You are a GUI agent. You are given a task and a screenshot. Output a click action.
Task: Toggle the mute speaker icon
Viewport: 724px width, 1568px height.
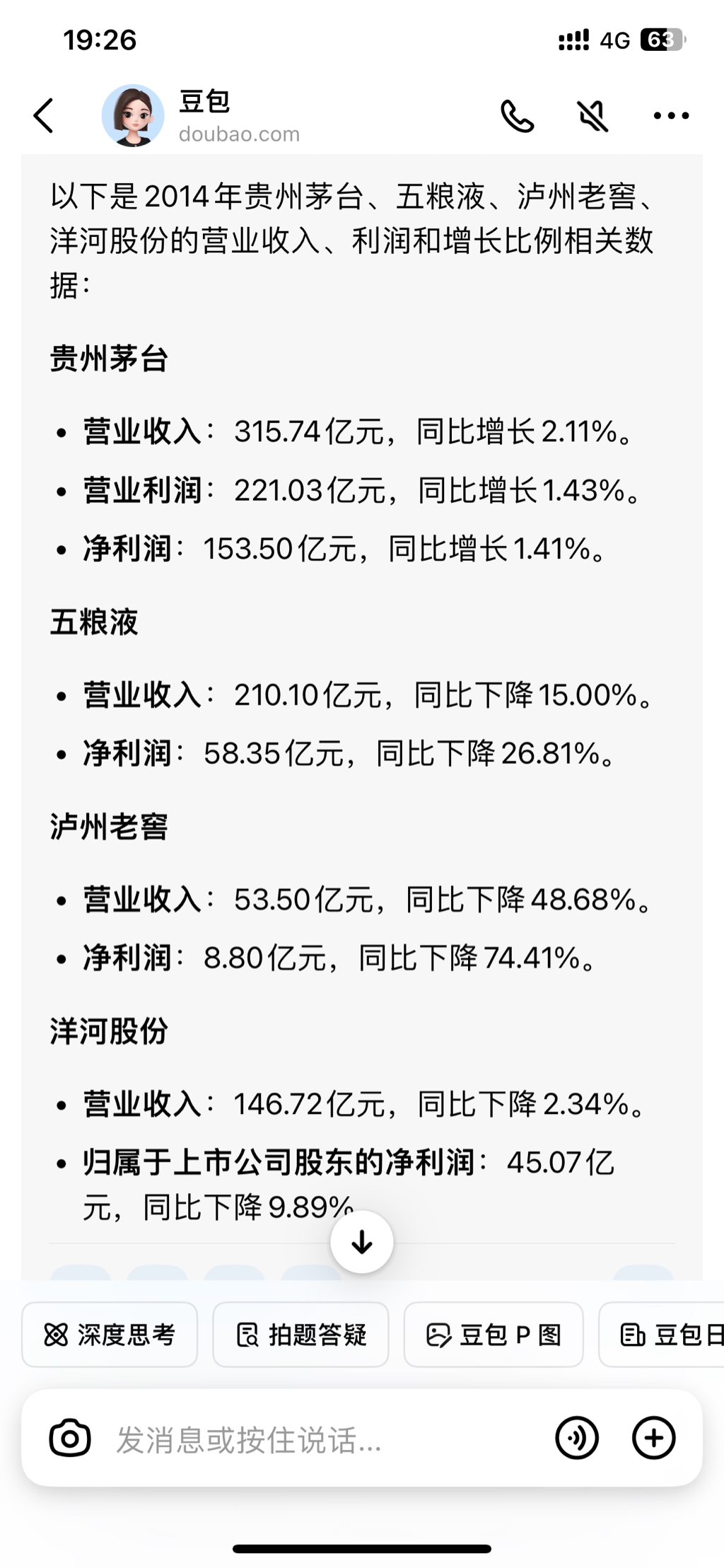click(x=592, y=116)
